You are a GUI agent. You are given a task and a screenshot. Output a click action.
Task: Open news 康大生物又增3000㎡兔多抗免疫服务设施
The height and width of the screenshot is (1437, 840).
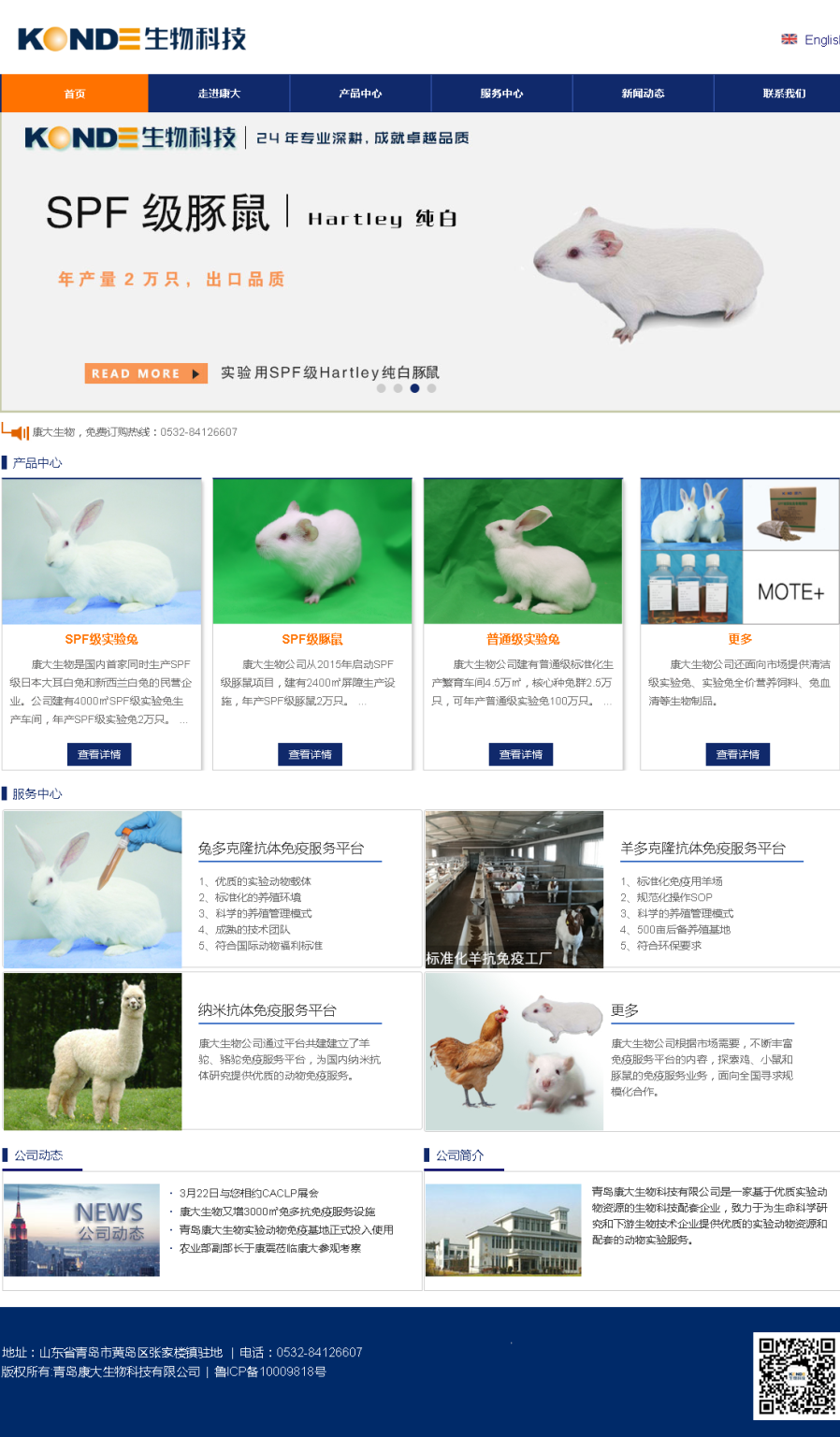pos(277,1212)
